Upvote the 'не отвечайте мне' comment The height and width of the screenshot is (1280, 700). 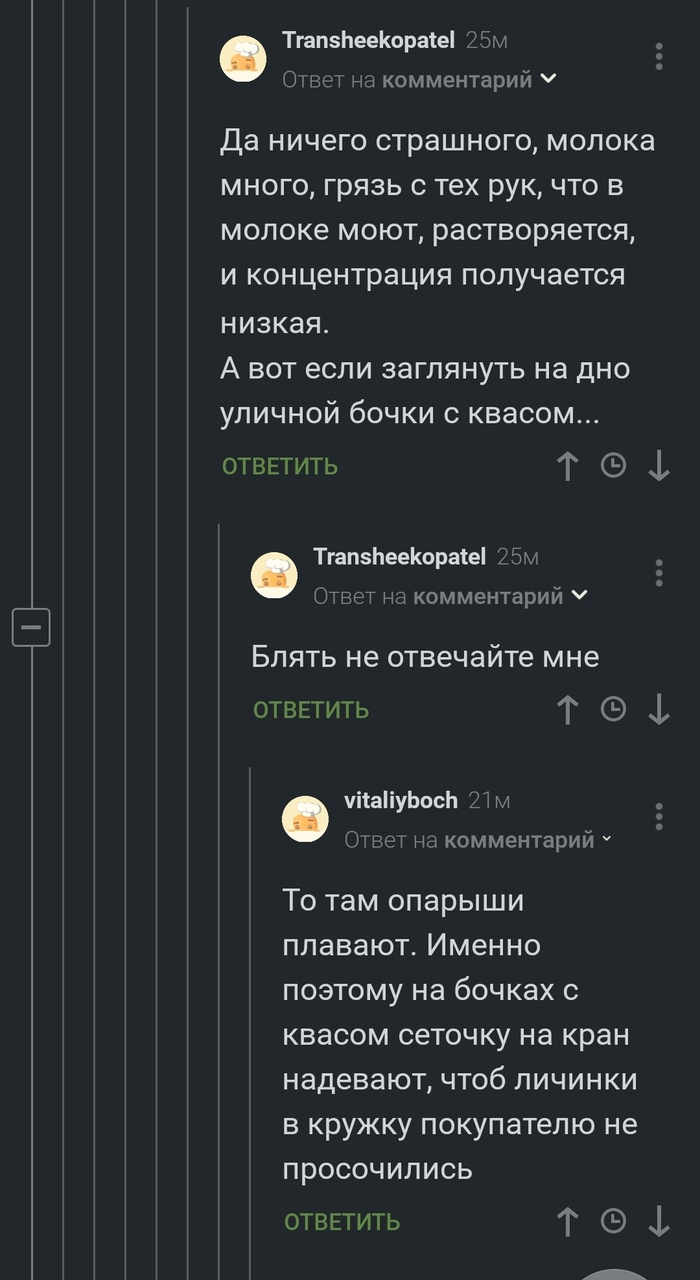tap(567, 710)
